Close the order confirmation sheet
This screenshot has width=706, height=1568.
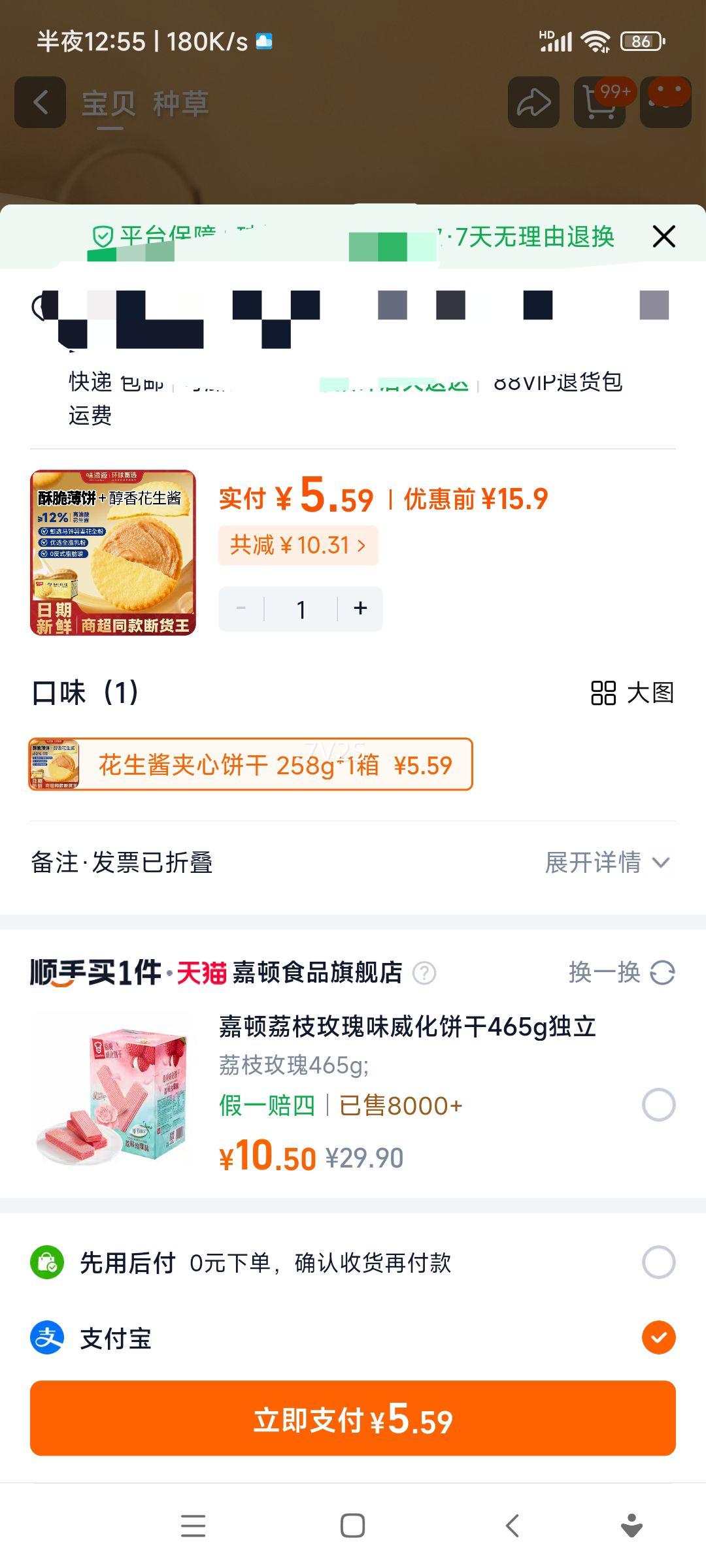[664, 237]
